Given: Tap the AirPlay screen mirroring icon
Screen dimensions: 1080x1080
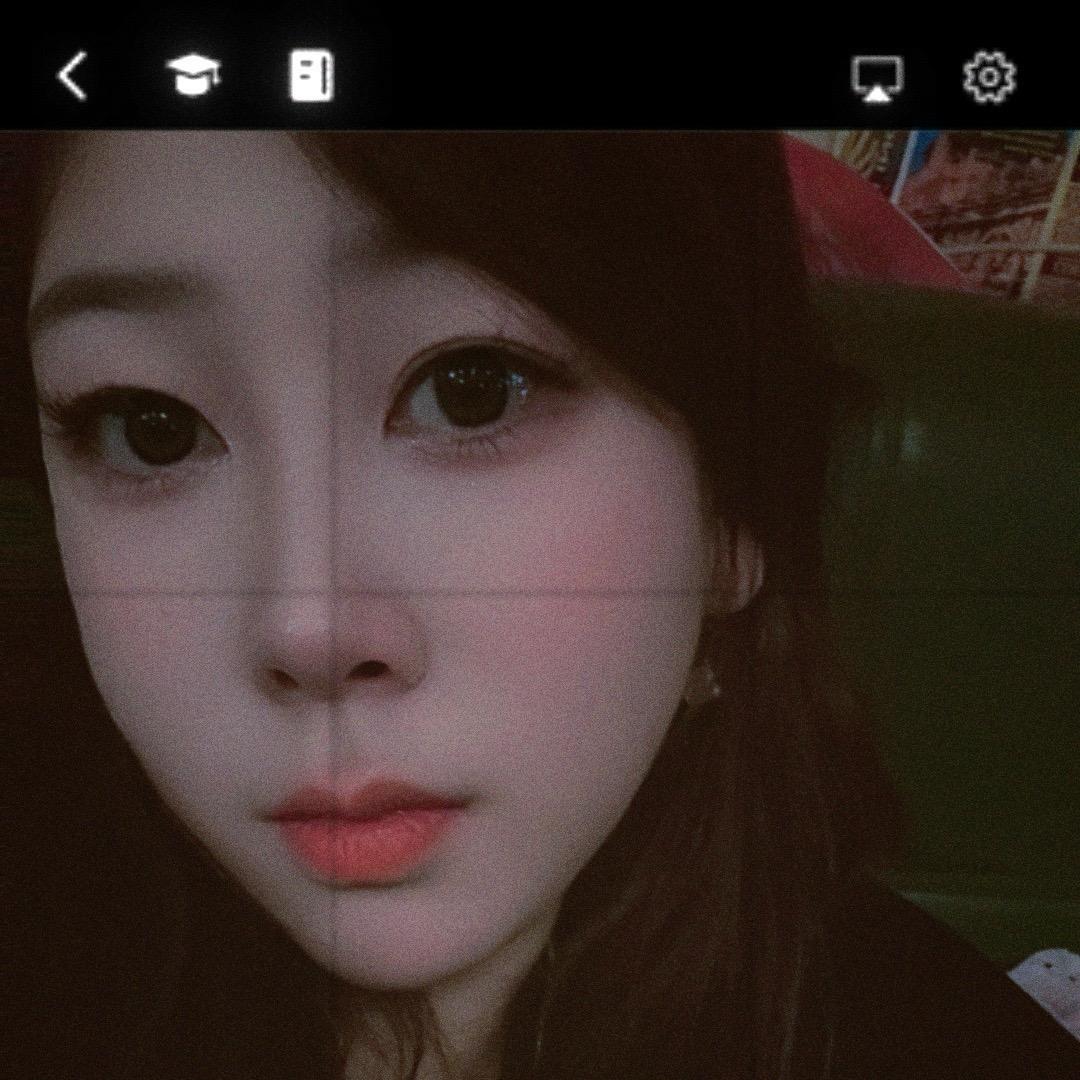Looking at the screenshot, I should pyautogui.click(x=877, y=78).
